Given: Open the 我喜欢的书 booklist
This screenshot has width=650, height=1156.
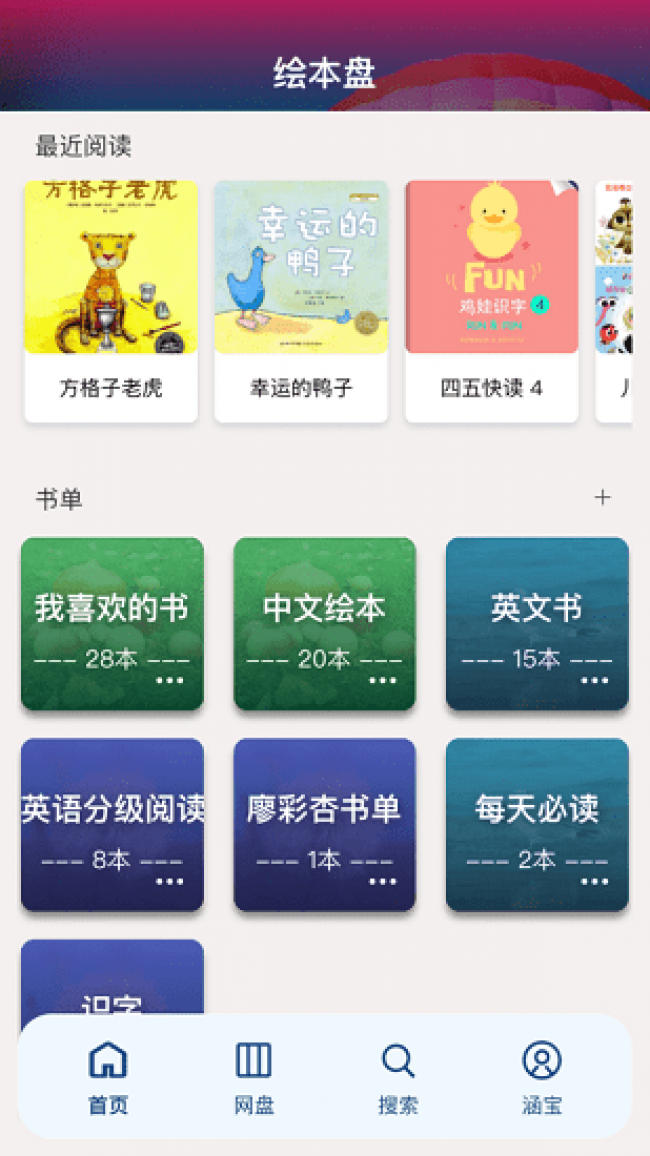Looking at the screenshot, I should pos(112,624).
